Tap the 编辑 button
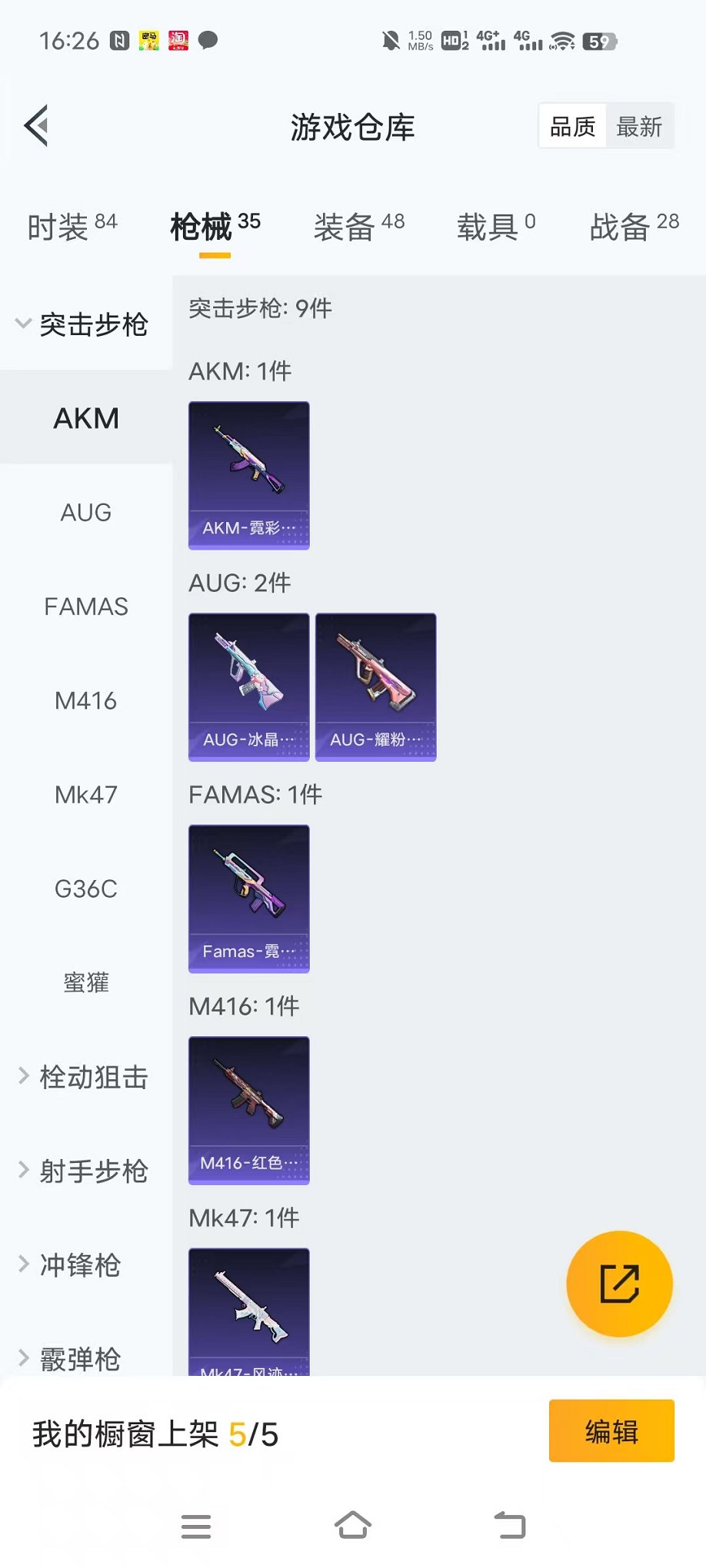 [x=611, y=1431]
